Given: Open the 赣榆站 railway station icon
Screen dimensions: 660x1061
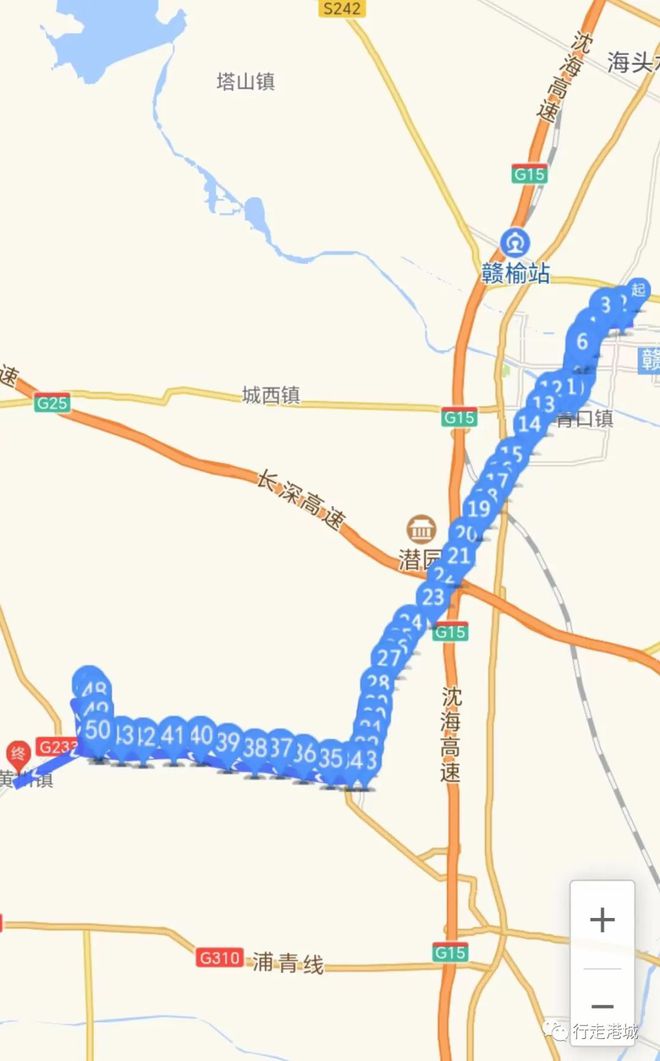Looking at the screenshot, I should (x=516, y=242).
